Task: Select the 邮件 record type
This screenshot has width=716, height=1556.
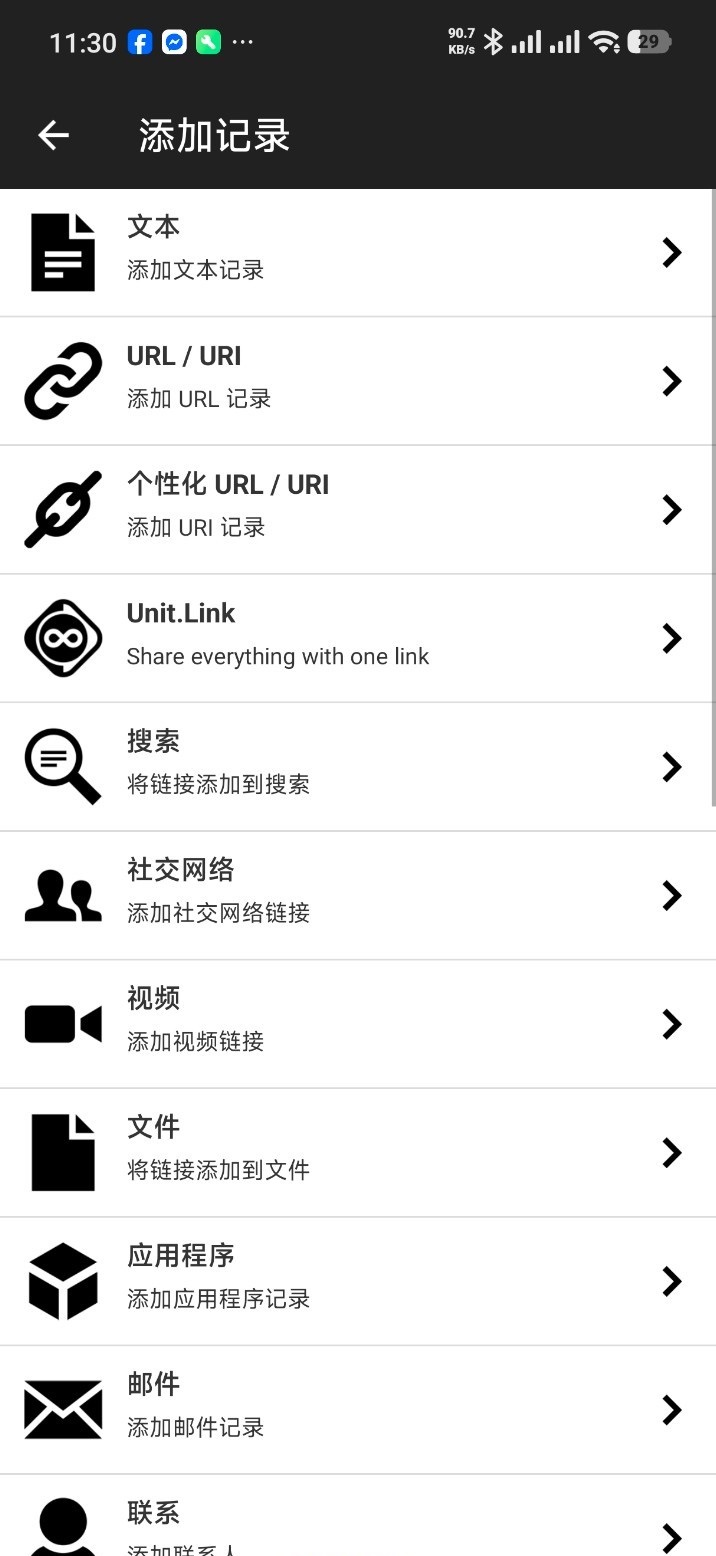Action: pos(357,1410)
